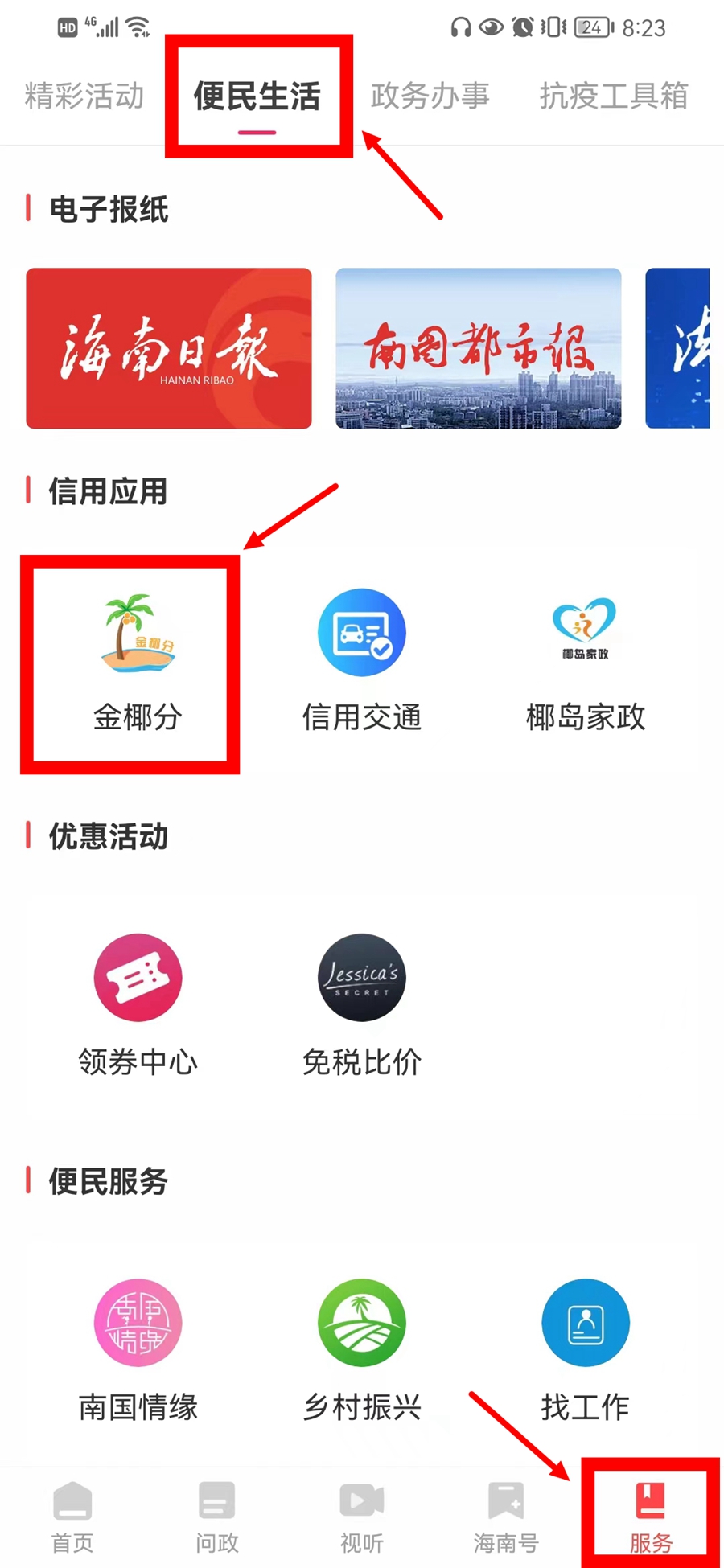Open the 南国都市报 e-newspaper card

[x=479, y=348]
